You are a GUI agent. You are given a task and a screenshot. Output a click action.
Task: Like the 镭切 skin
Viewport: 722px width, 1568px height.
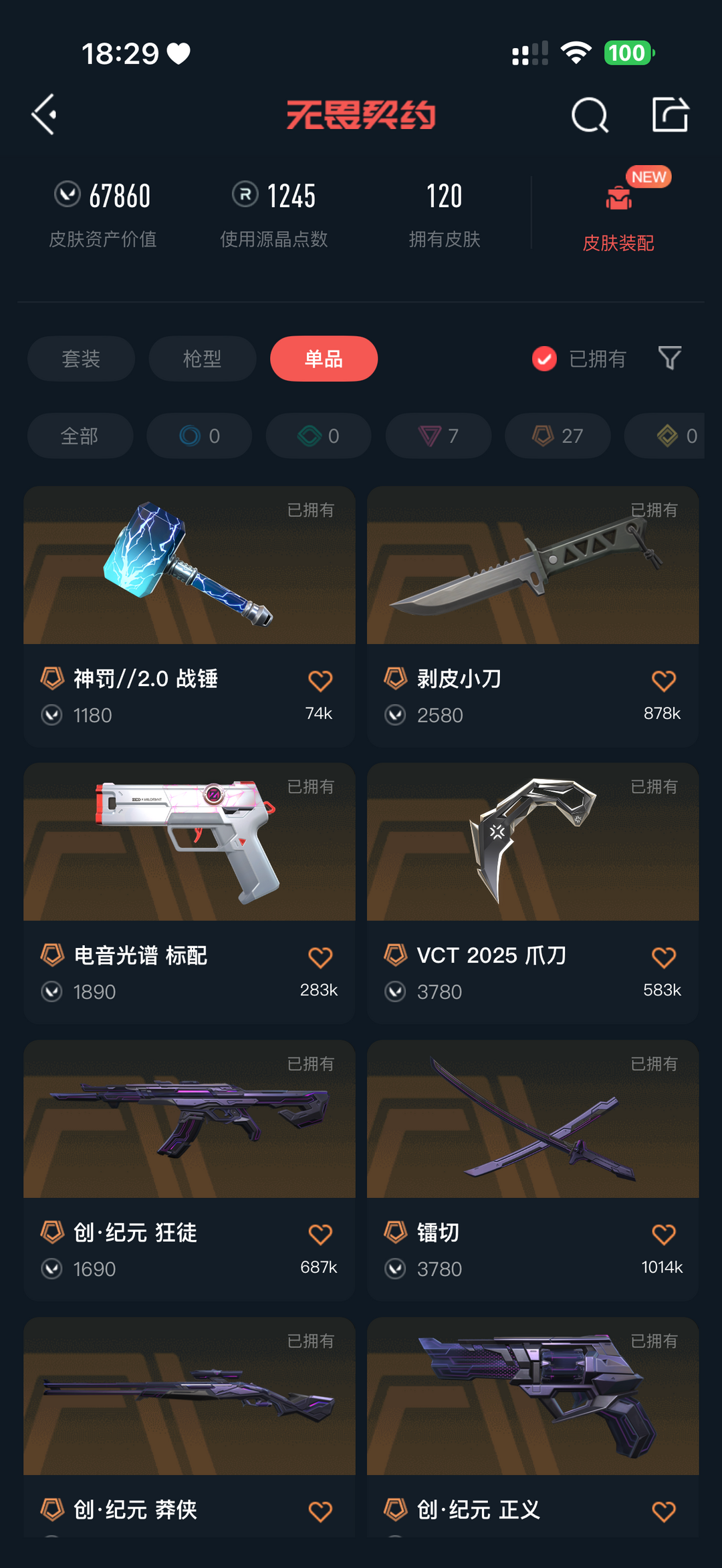[x=663, y=1234]
